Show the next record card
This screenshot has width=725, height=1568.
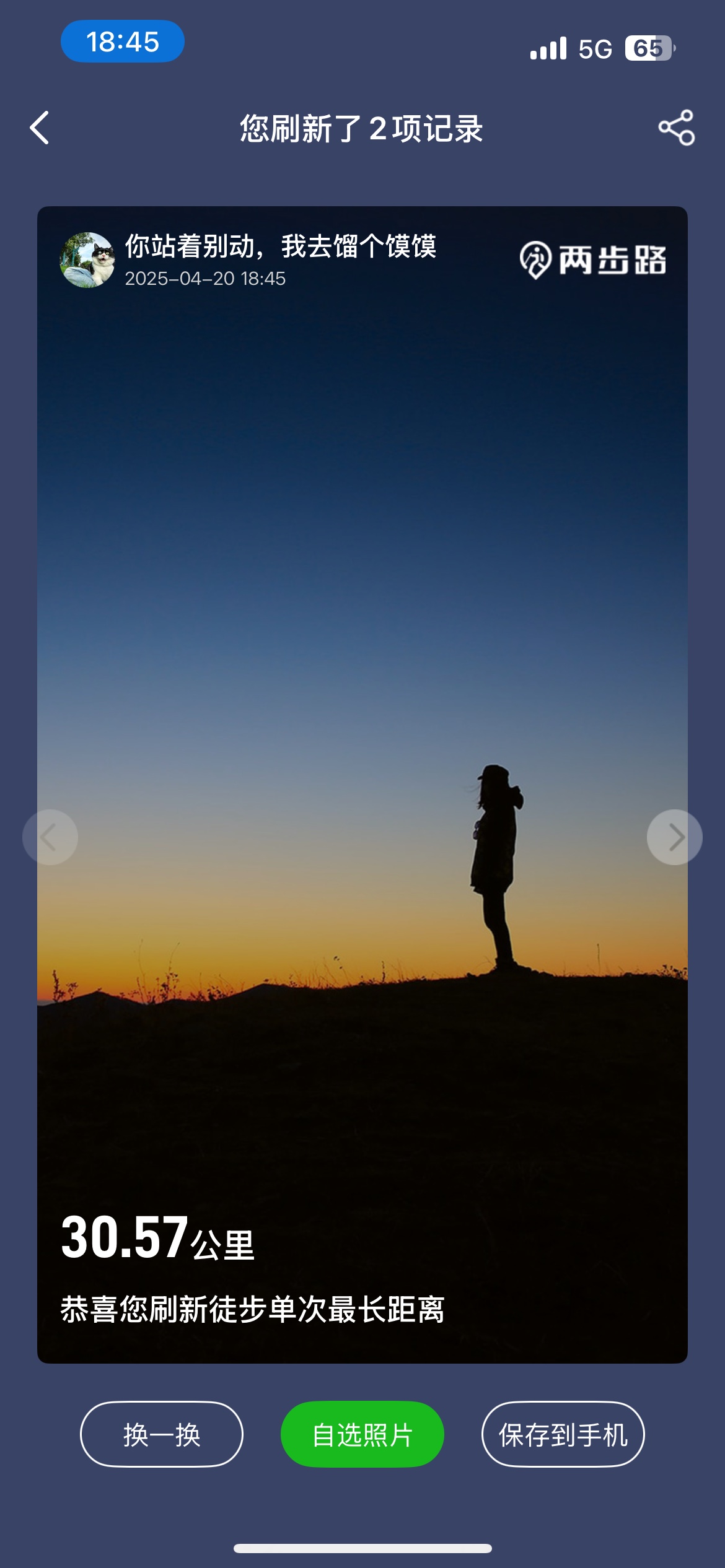click(x=675, y=837)
